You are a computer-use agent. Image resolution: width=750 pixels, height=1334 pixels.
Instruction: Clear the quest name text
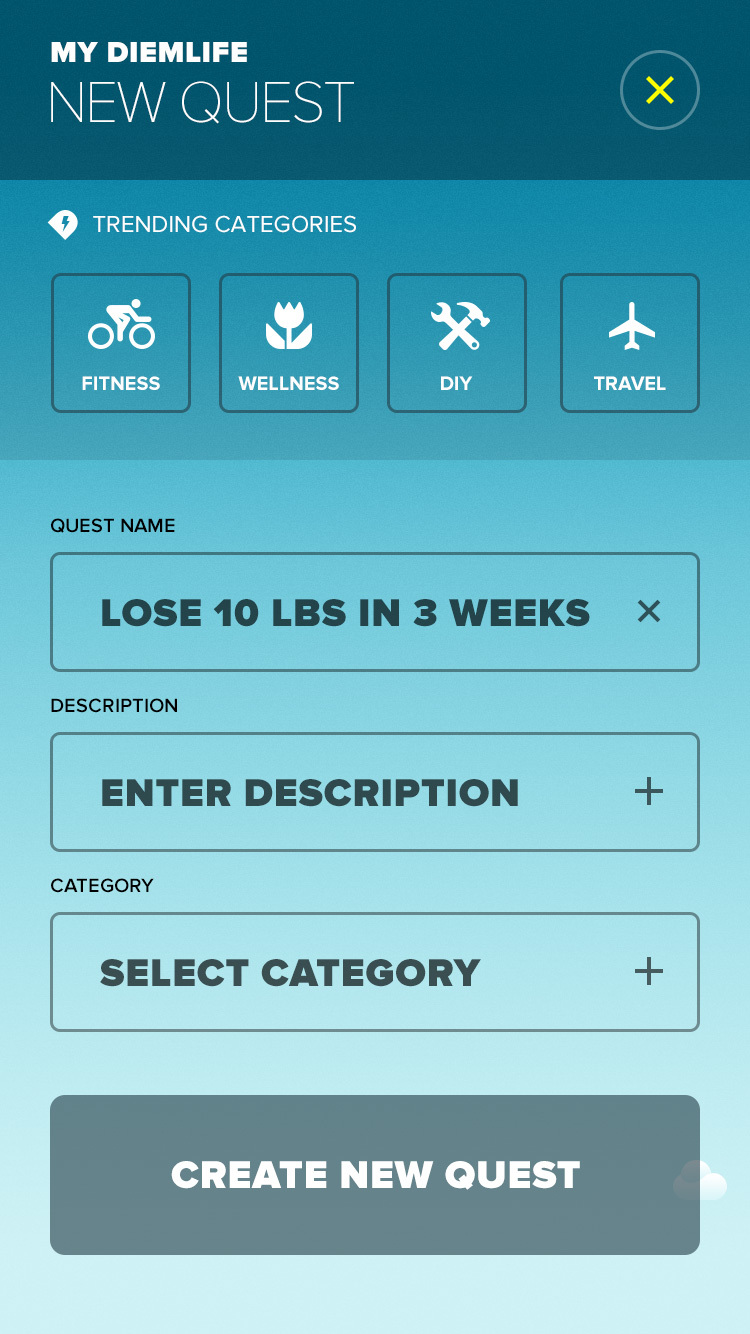(649, 611)
